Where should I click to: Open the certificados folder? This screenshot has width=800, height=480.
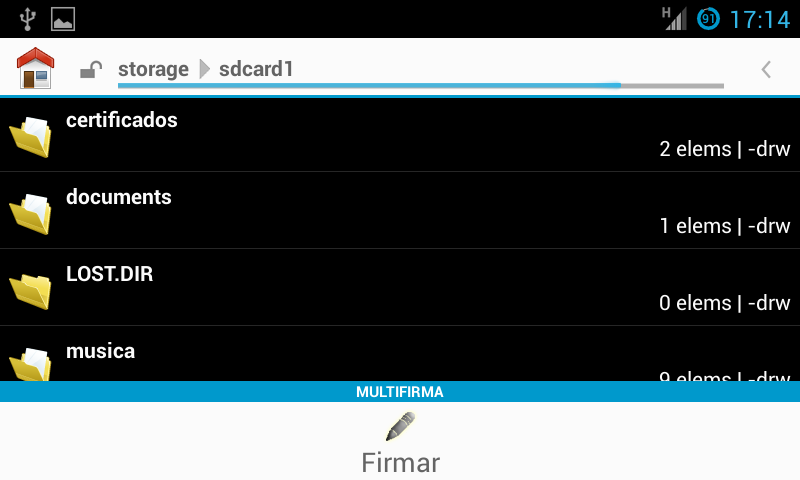pyautogui.click(x=400, y=134)
